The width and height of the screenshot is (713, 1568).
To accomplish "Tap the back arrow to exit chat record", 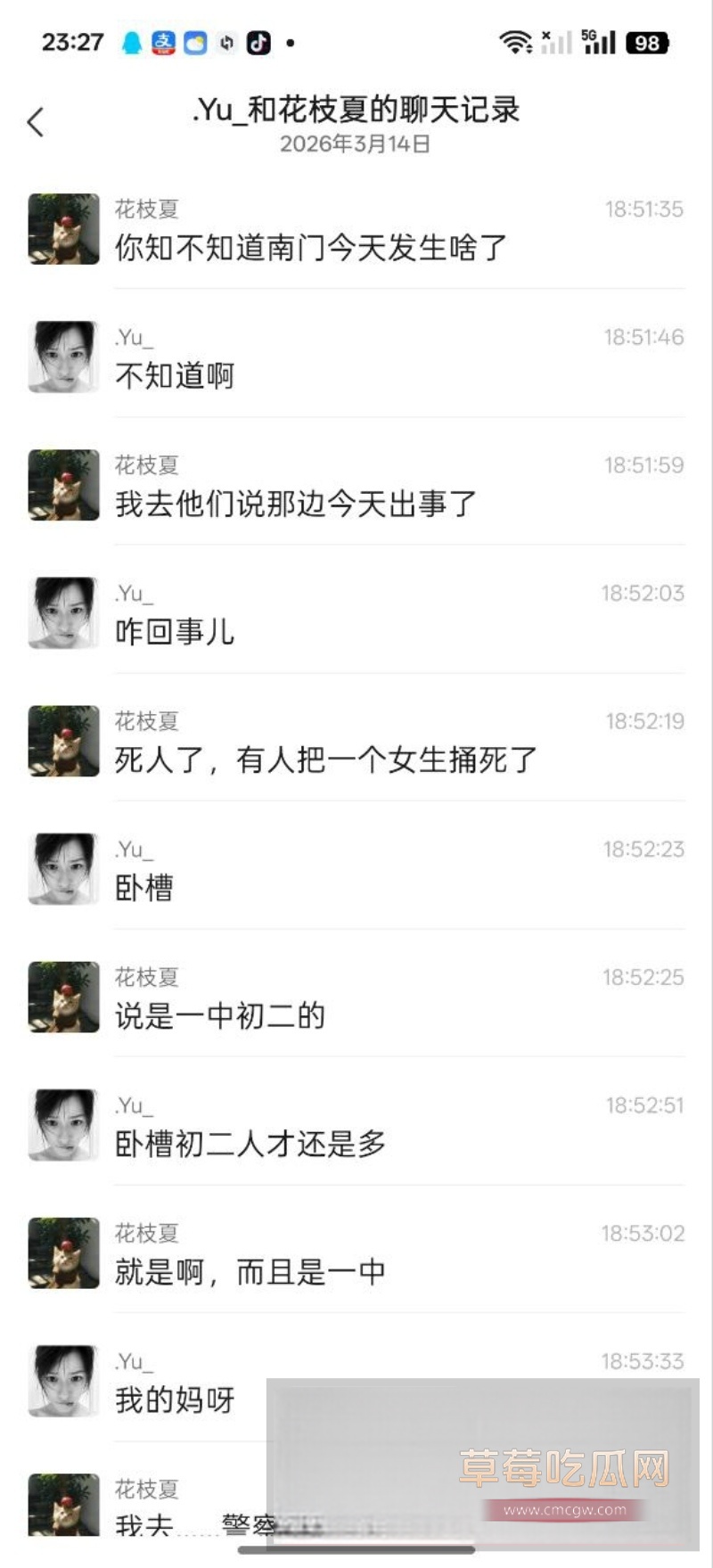I will (x=36, y=120).
